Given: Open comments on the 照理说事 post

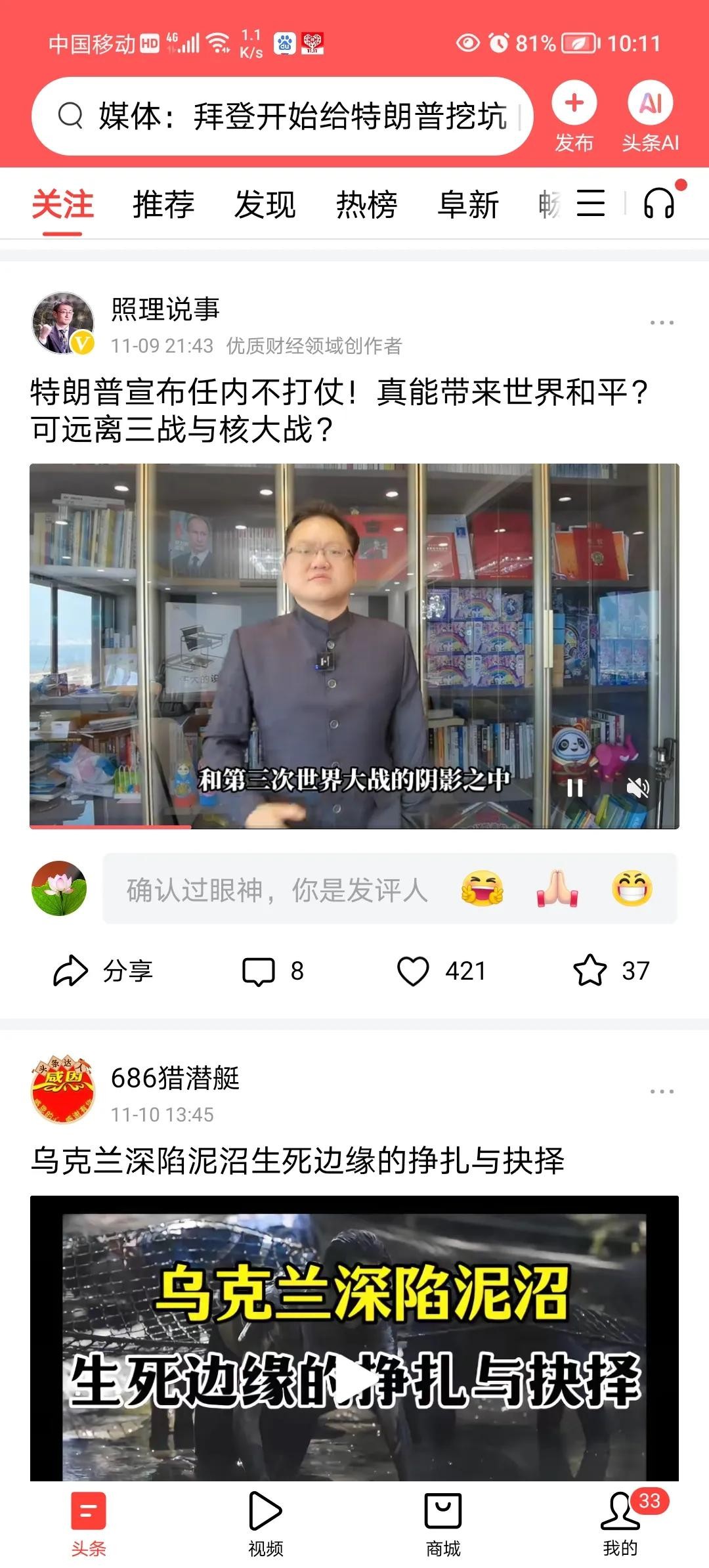Looking at the screenshot, I should (272, 971).
